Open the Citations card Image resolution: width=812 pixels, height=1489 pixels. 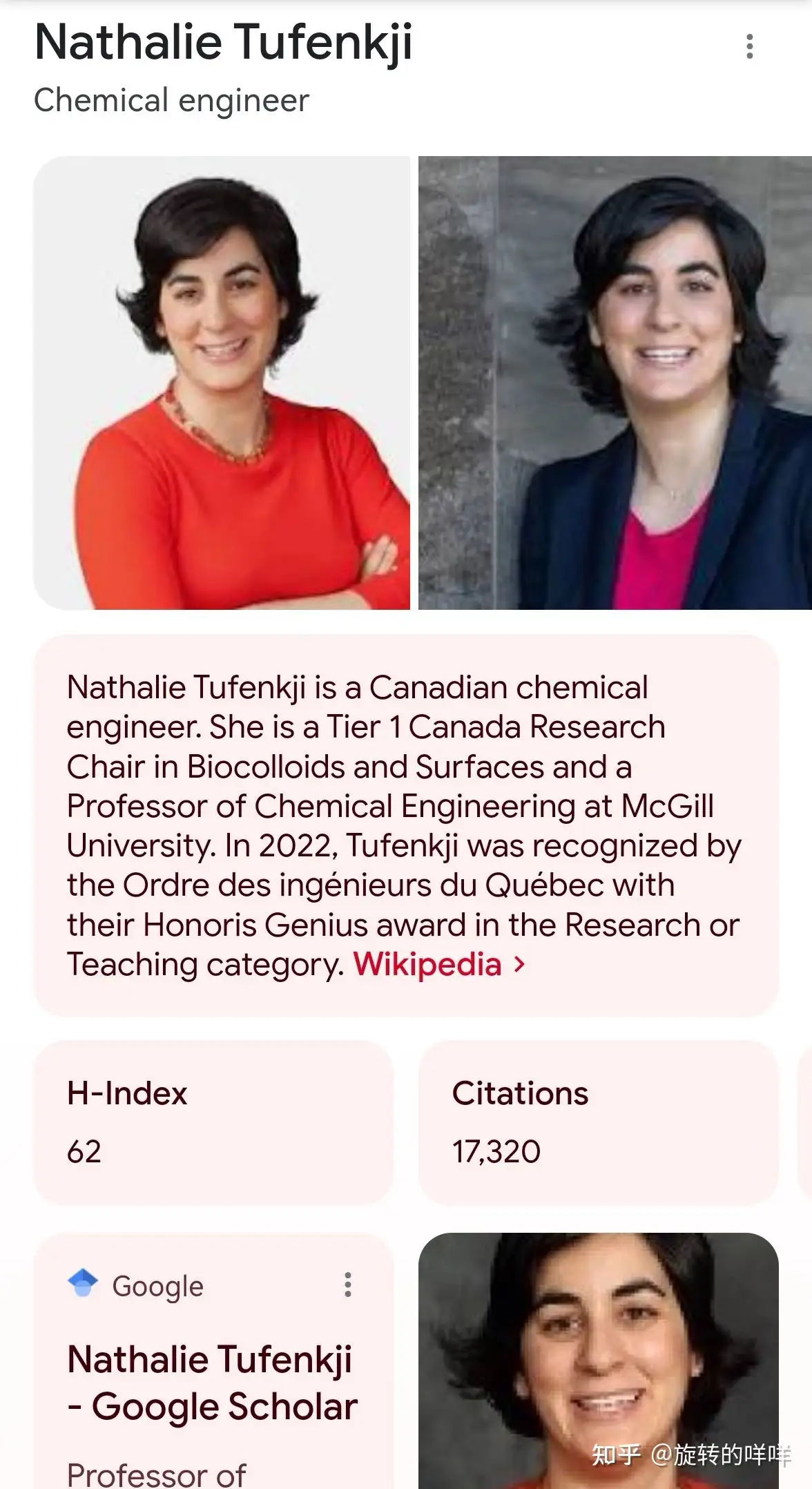(599, 1123)
